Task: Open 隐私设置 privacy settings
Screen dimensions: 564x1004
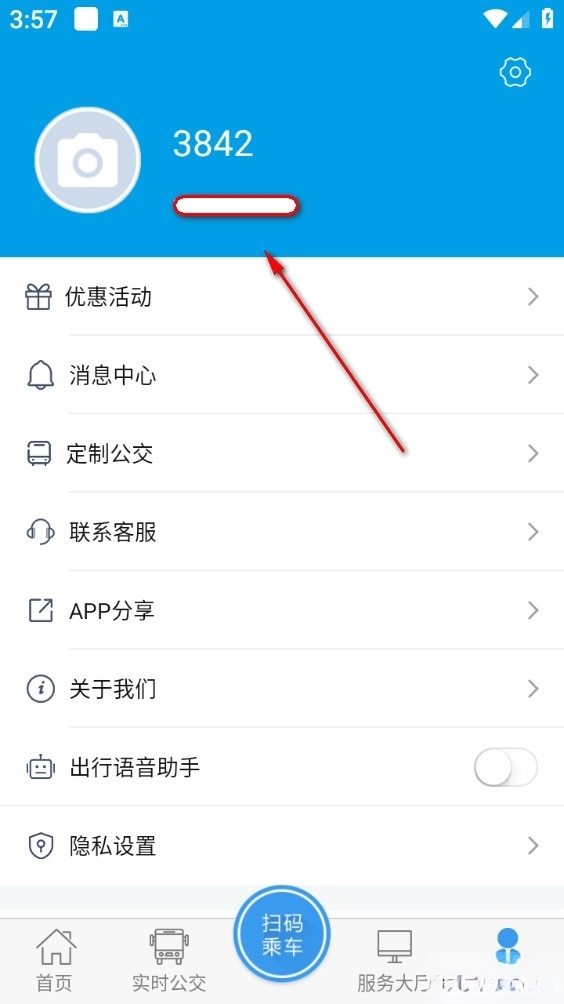Action: click(x=282, y=845)
